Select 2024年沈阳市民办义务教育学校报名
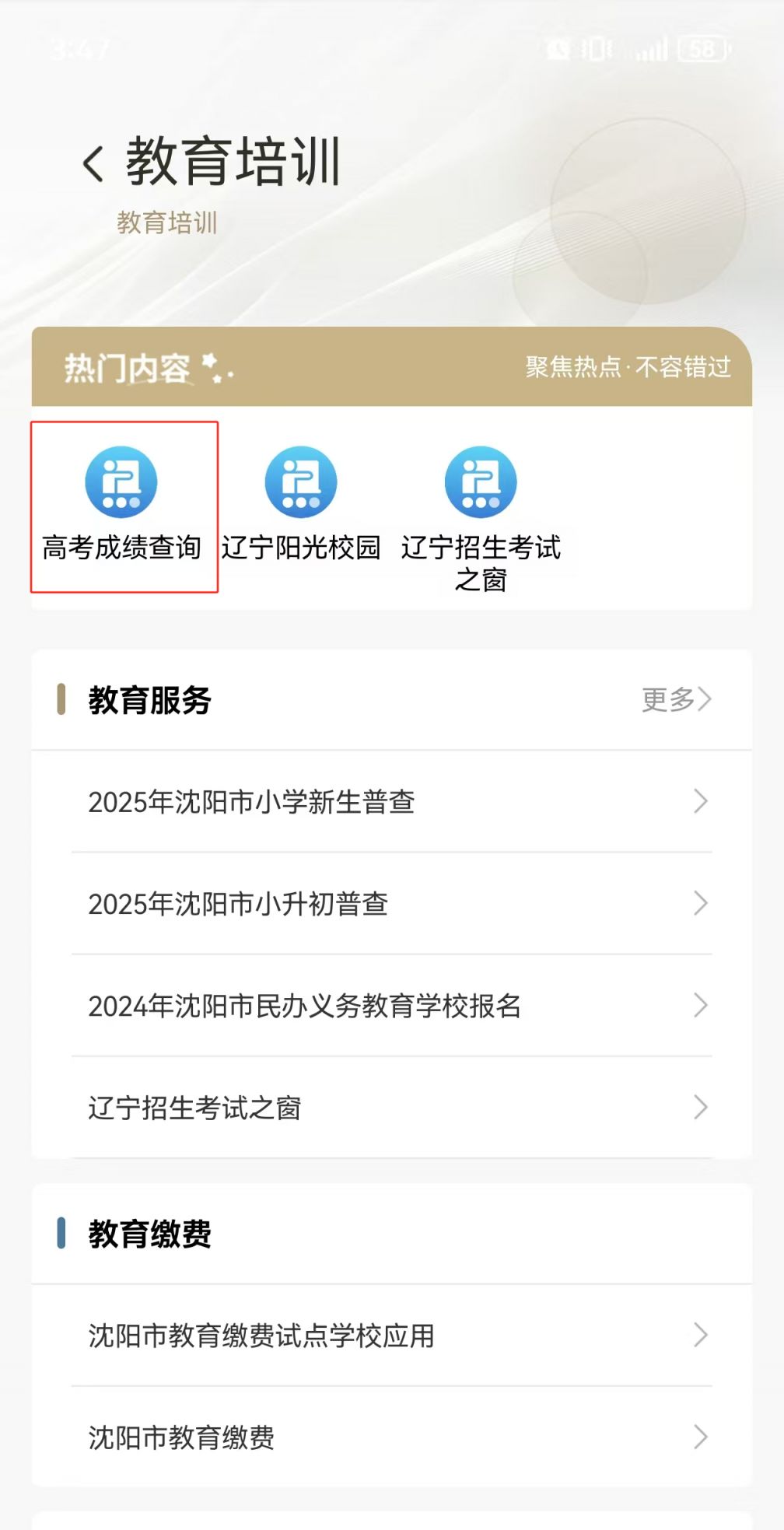This screenshot has width=784, height=1530. click(x=392, y=1005)
